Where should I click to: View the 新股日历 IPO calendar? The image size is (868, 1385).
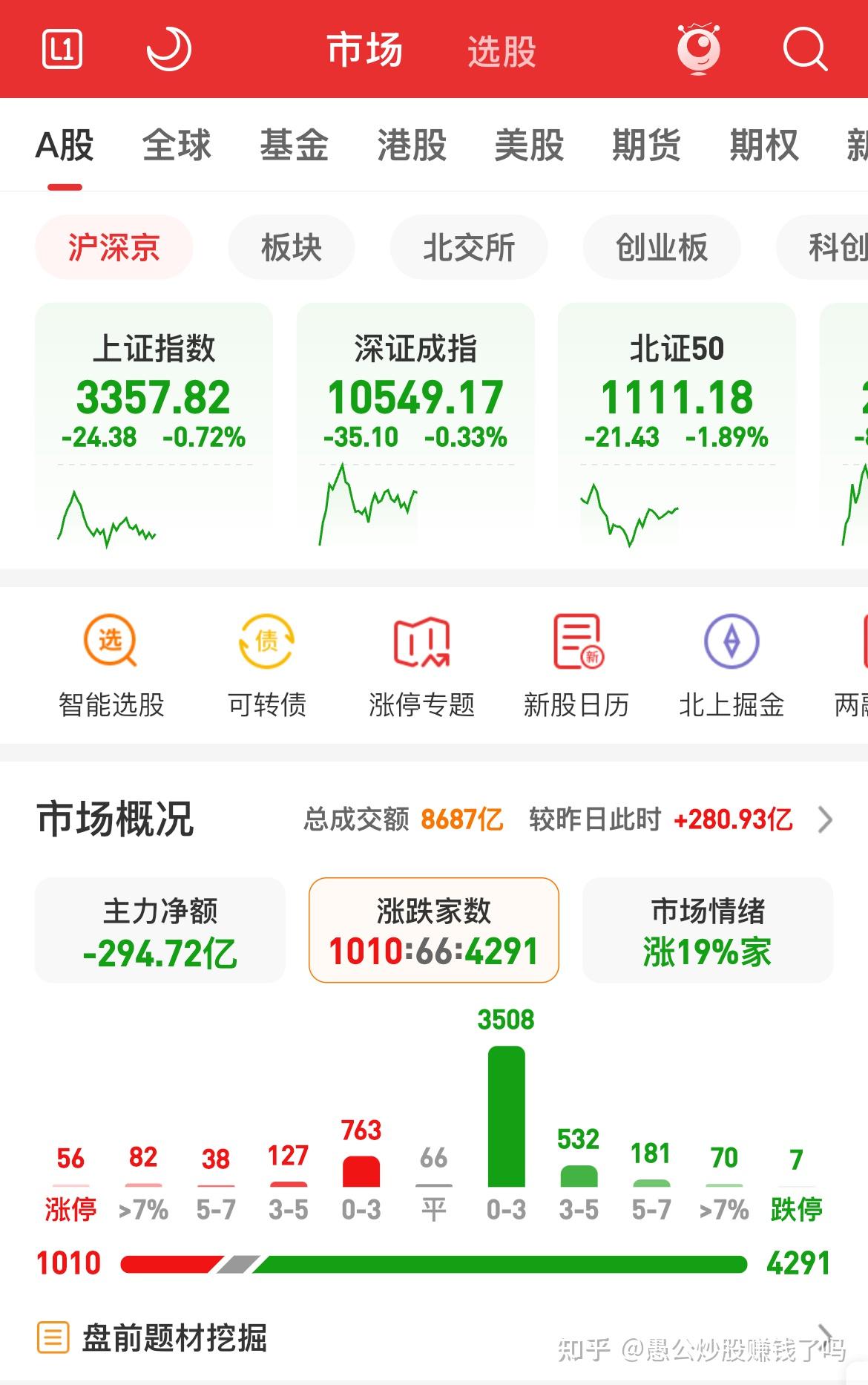(x=576, y=666)
